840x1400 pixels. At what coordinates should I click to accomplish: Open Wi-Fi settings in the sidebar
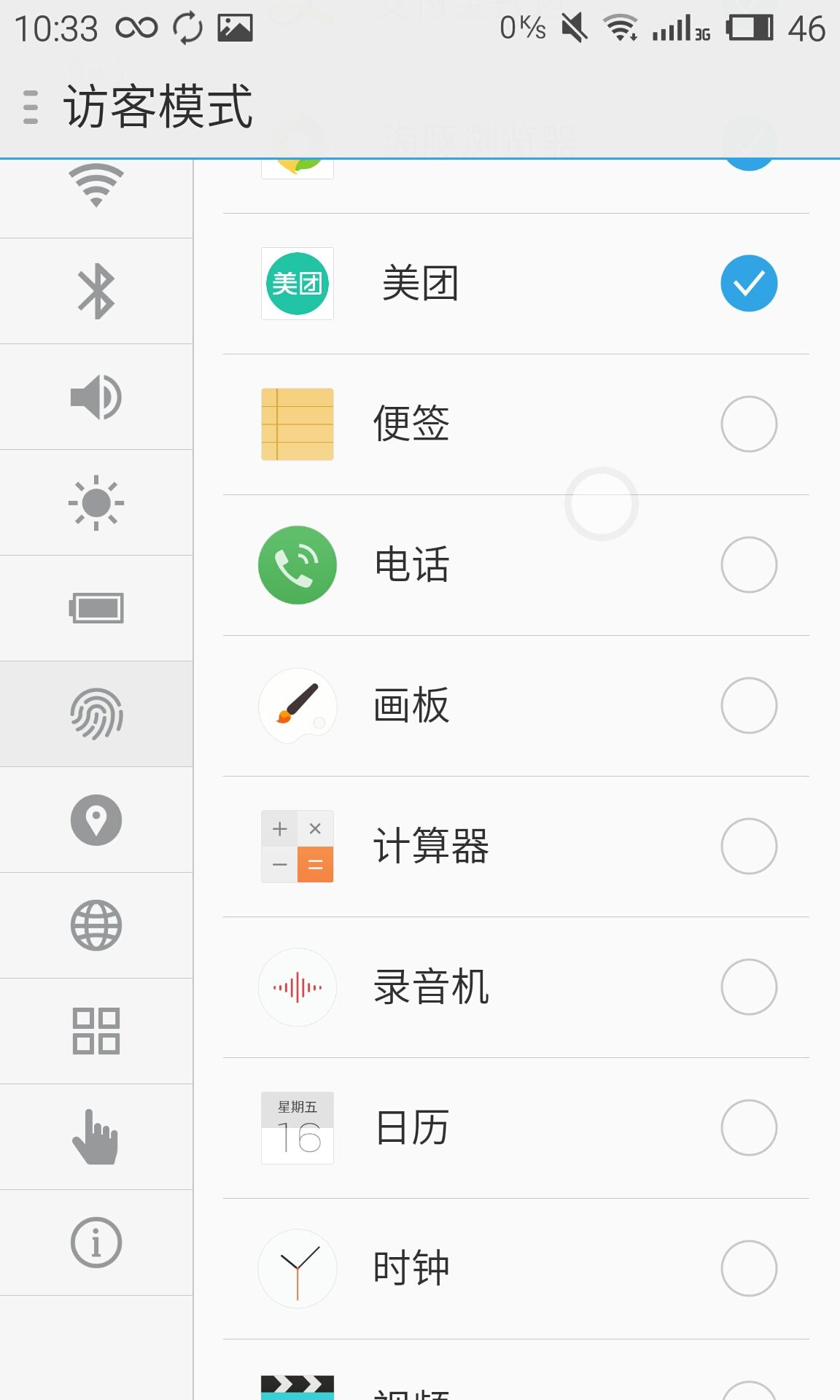coord(96,198)
